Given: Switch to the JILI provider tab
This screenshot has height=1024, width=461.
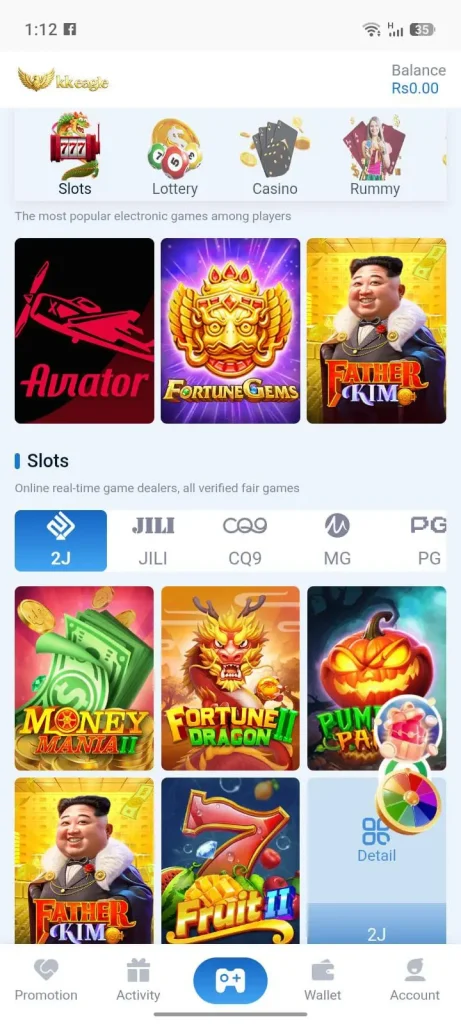Looking at the screenshot, I should point(153,541).
